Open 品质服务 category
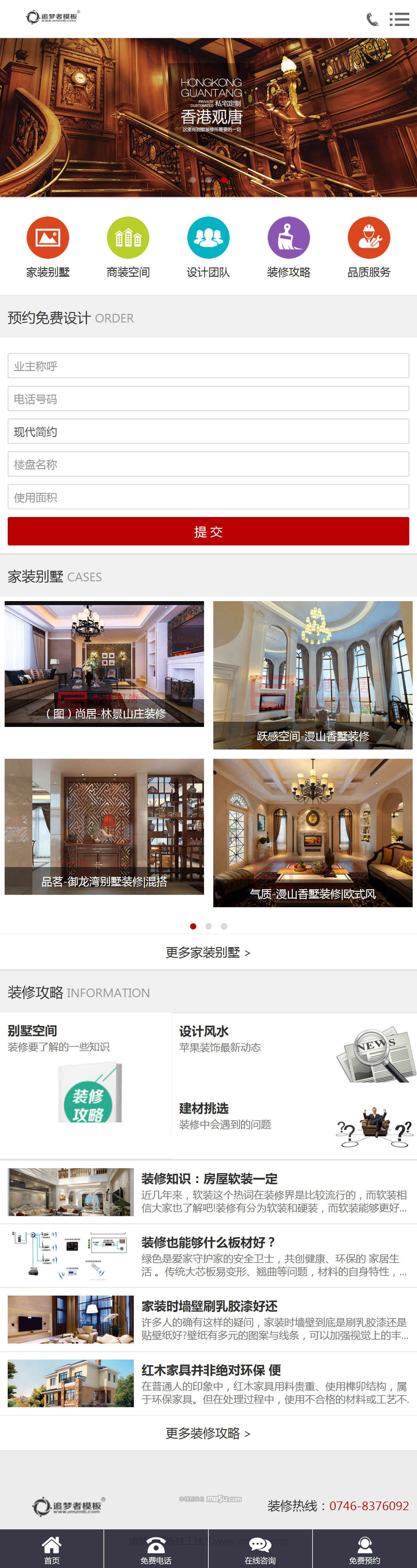The height and width of the screenshot is (1568, 417). point(369,246)
